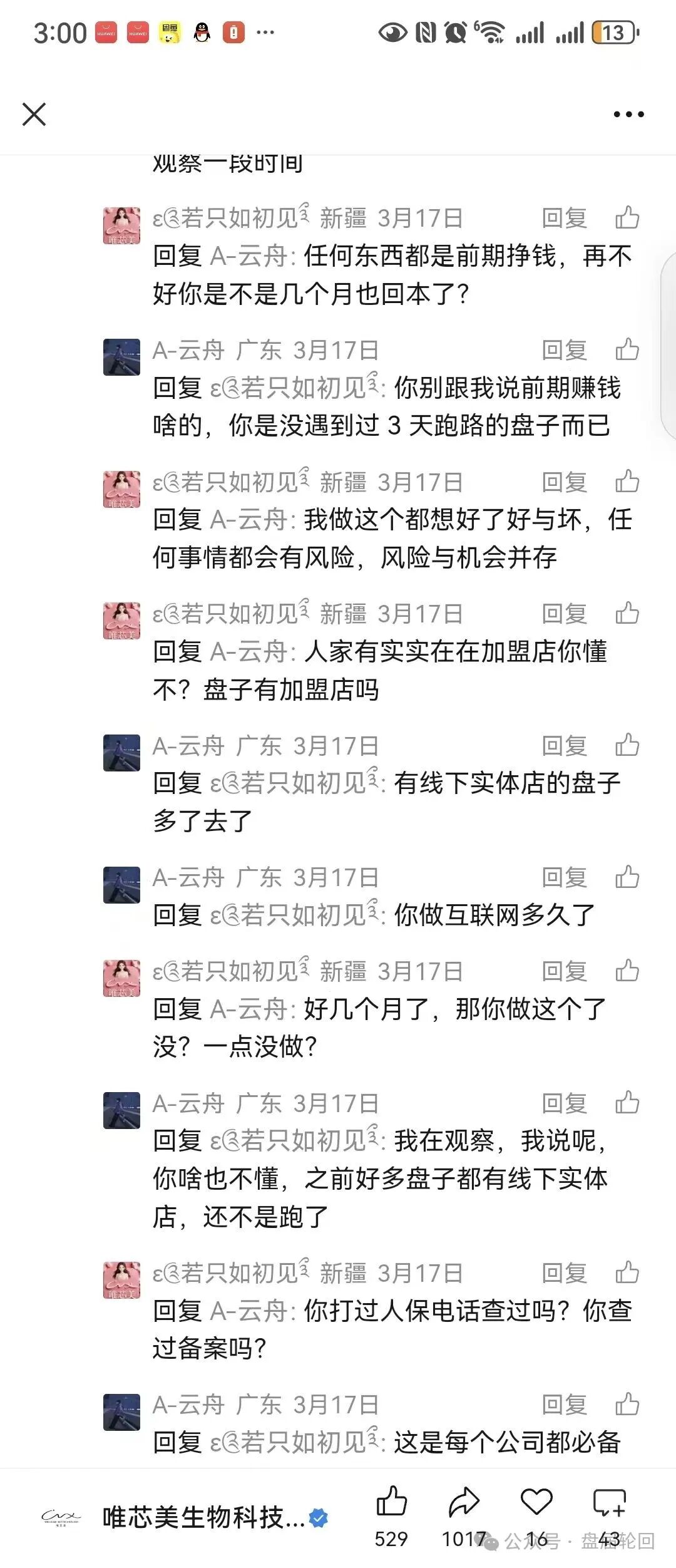
Task: Like the comment mentioning 3天跑路的盘子
Action: (x=627, y=350)
